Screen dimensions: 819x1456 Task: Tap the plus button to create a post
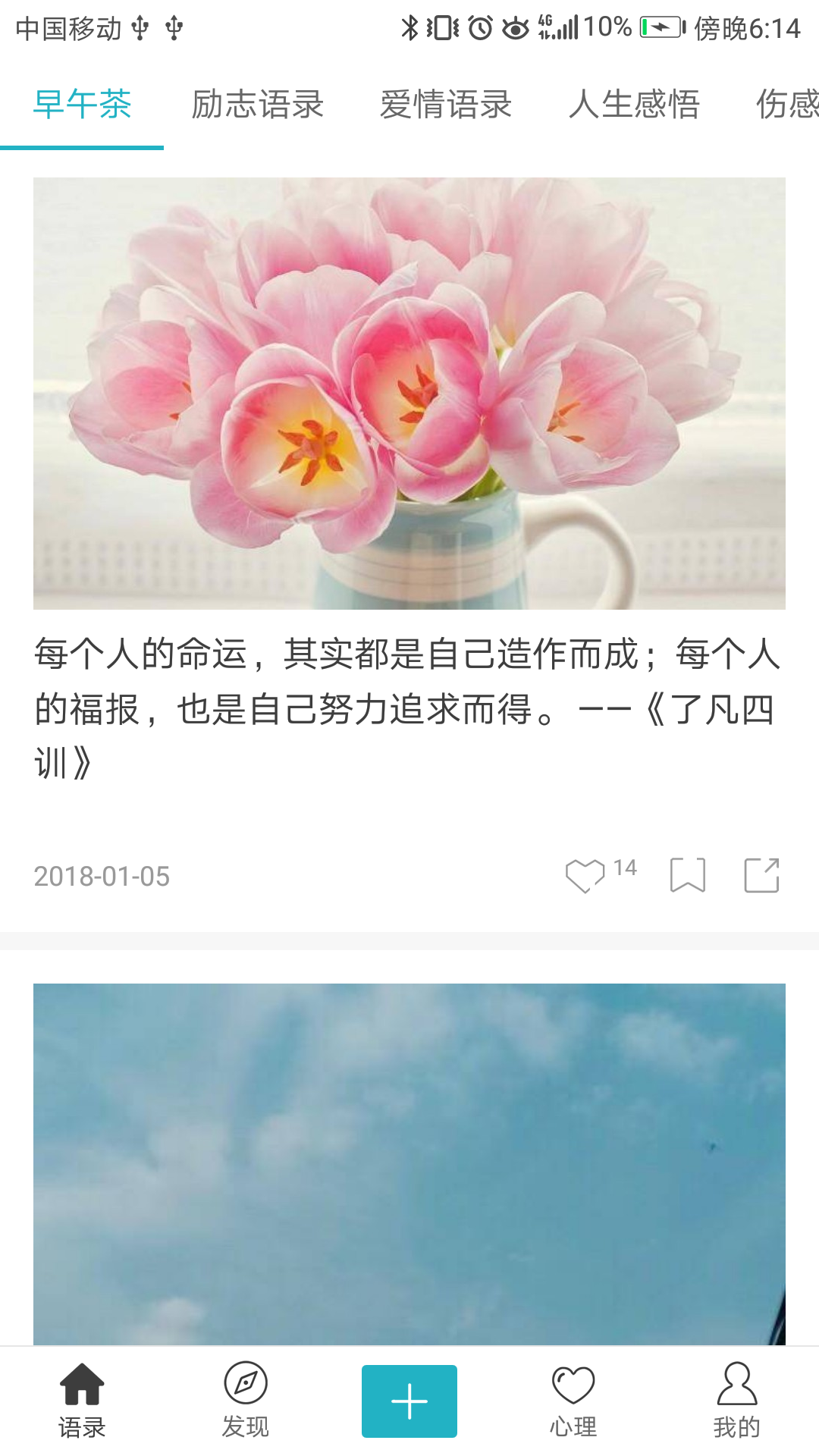(409, 1401)
